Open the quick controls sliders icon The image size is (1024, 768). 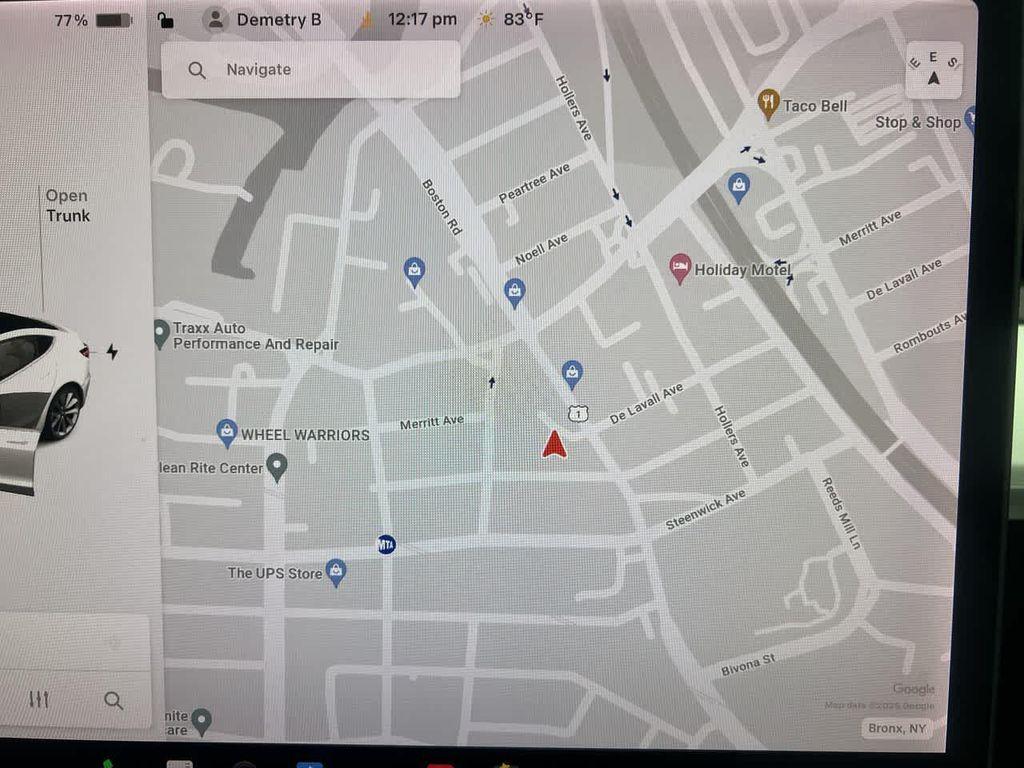39,700
